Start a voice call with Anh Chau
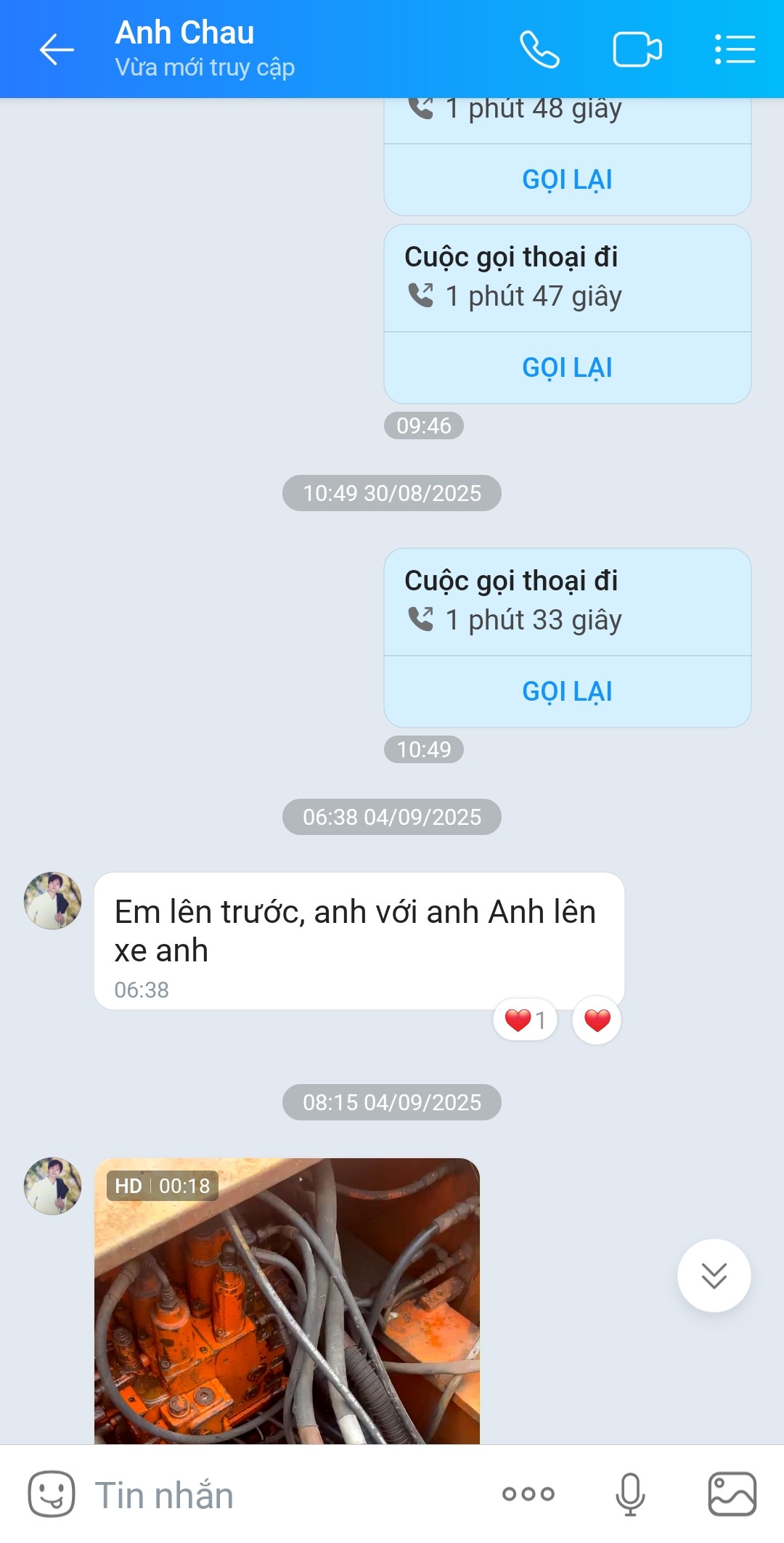This screenshot has width=784, height=1543. pyautogui.click(x=539, y=49)
